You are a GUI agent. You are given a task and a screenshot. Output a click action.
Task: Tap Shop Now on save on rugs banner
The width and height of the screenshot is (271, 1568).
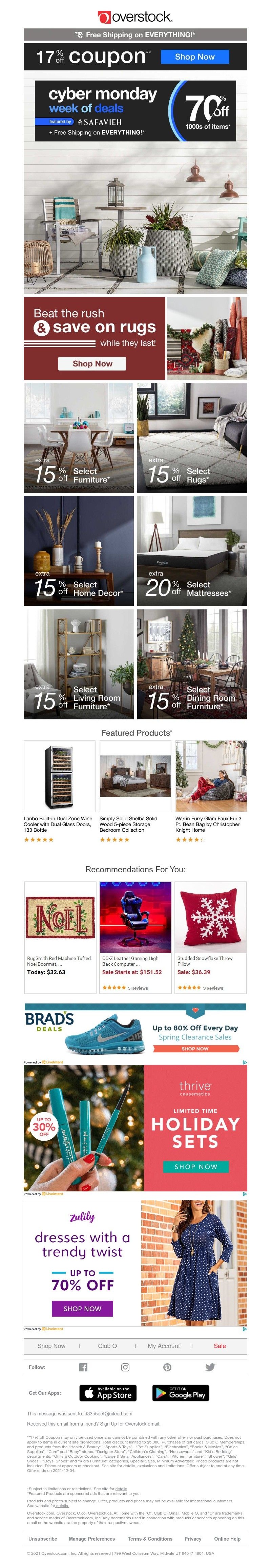[92, 363]
